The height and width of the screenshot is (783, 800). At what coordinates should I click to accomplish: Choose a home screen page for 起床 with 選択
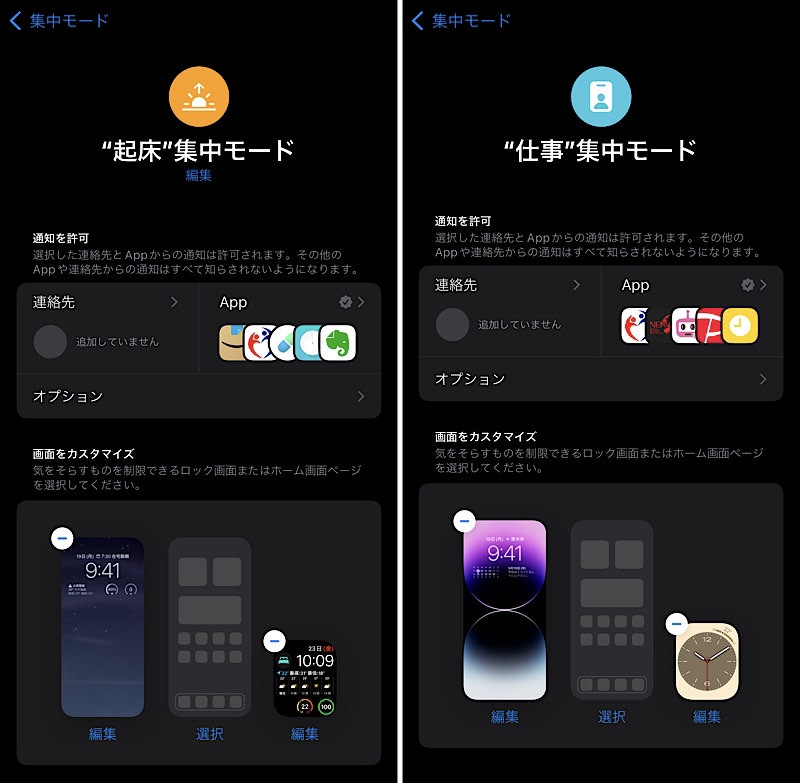point(209,733)
